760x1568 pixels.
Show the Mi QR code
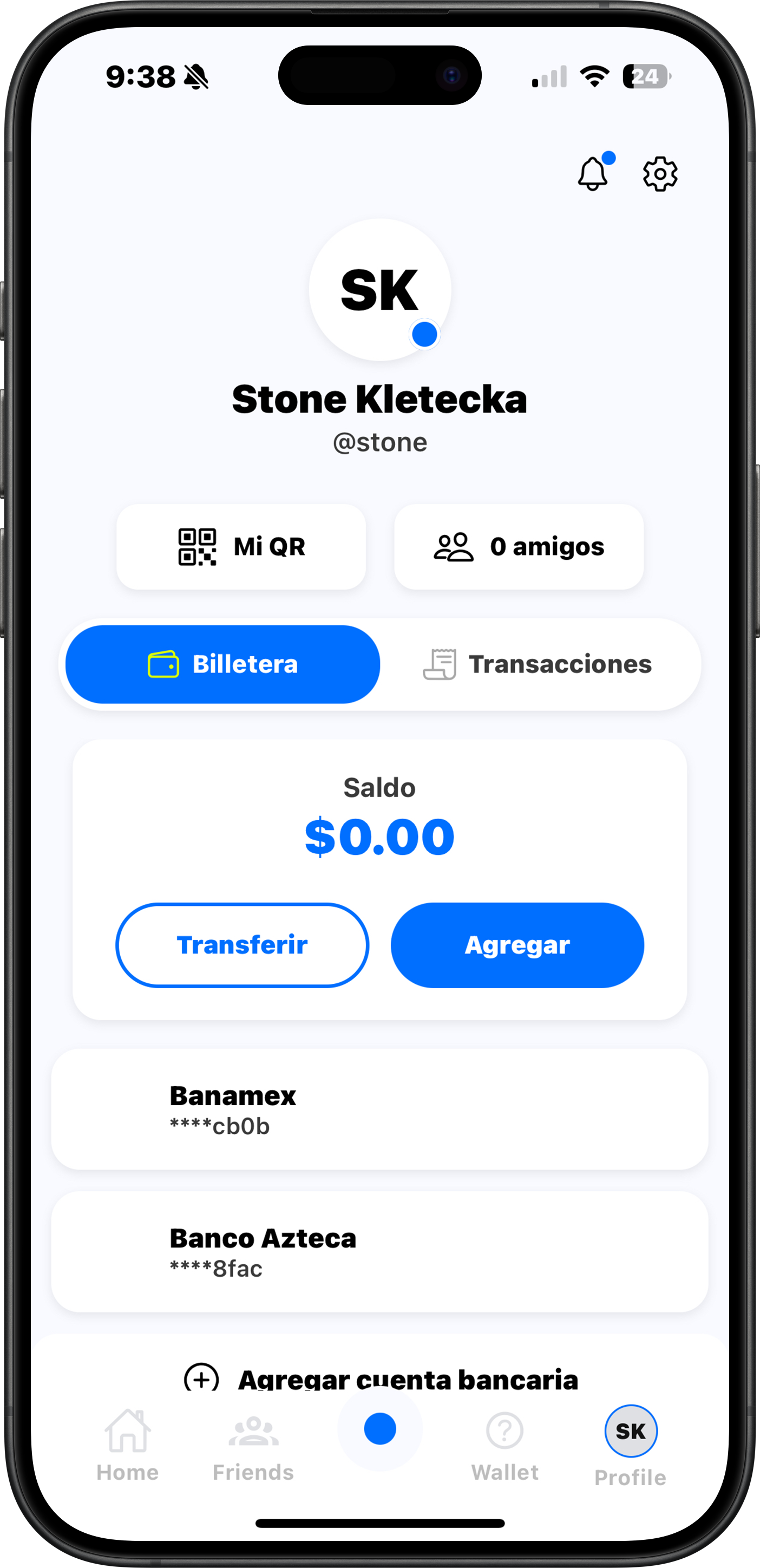241,547
